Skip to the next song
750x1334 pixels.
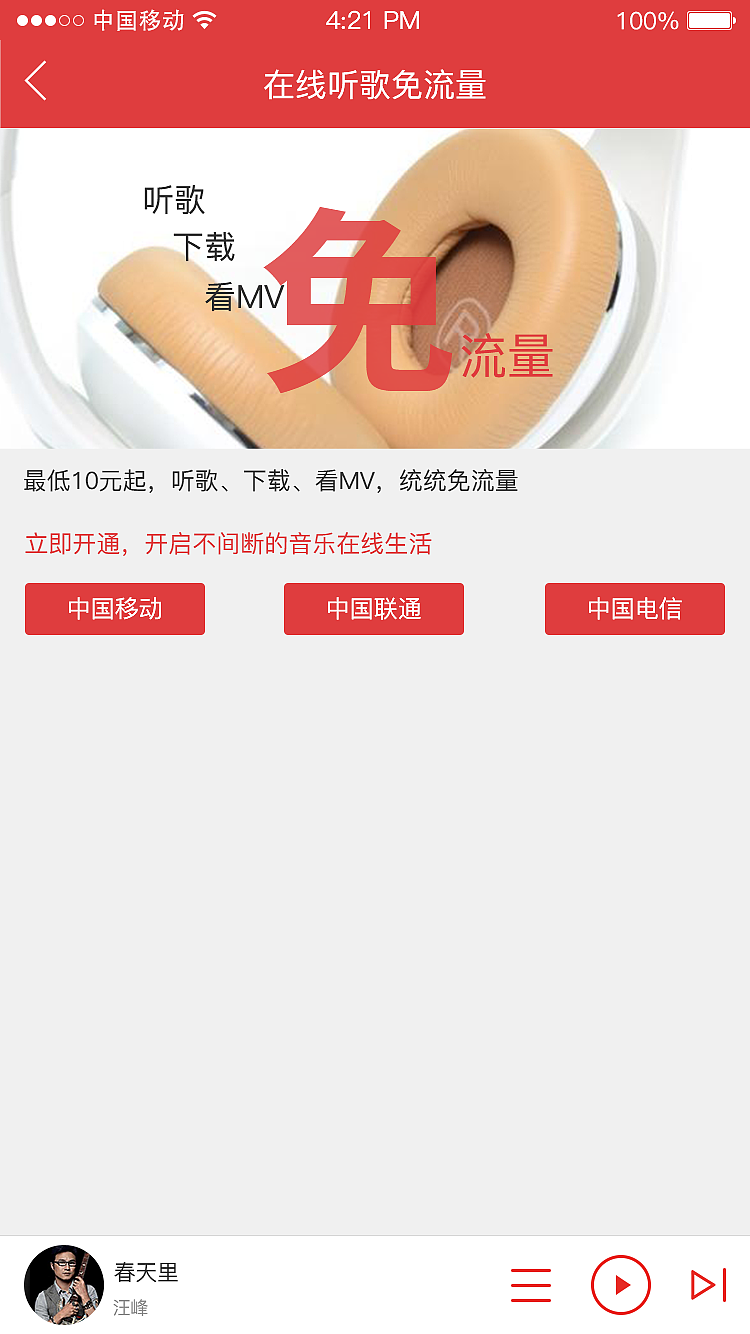tap(707, 1284)
